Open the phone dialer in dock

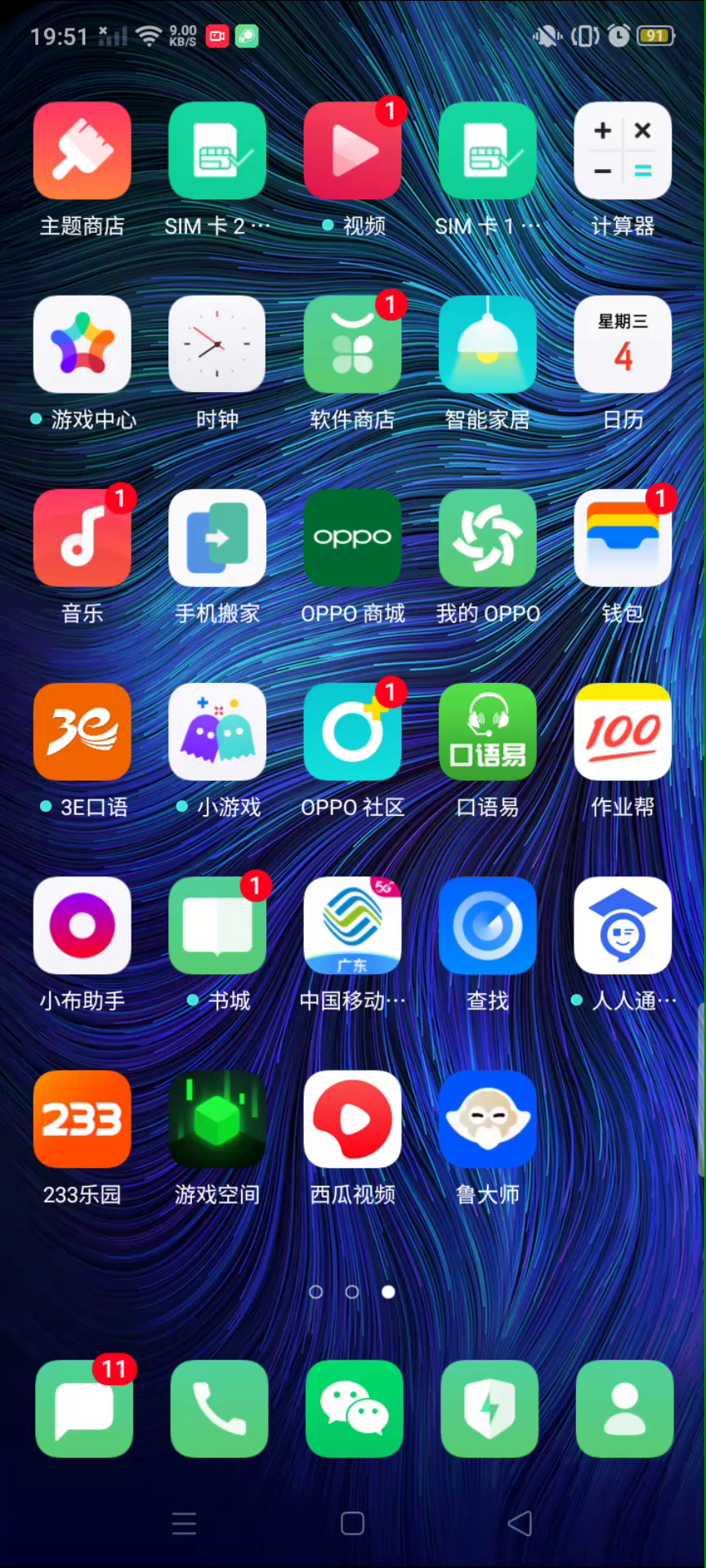219,1409
